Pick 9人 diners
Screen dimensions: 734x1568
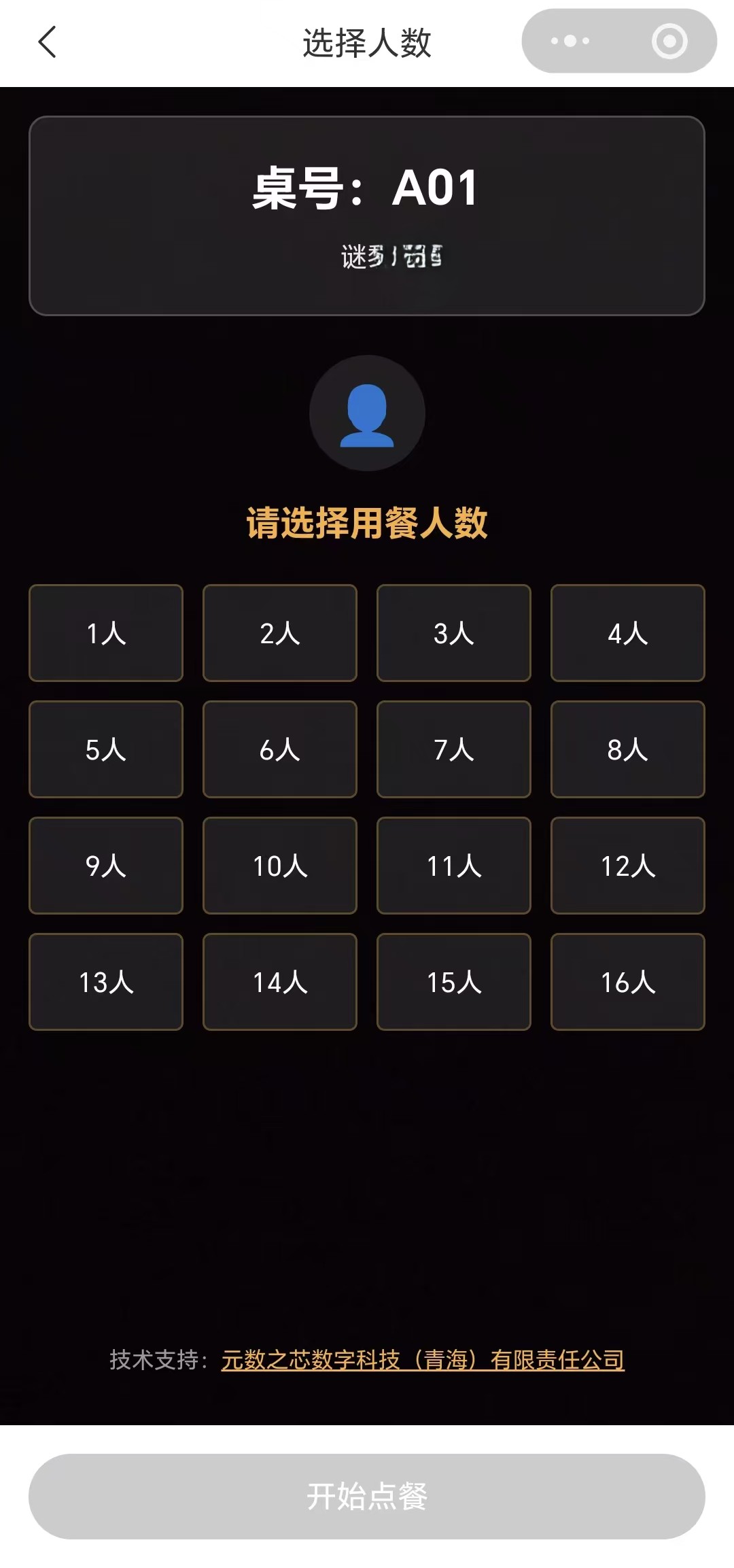pos(106,866)
